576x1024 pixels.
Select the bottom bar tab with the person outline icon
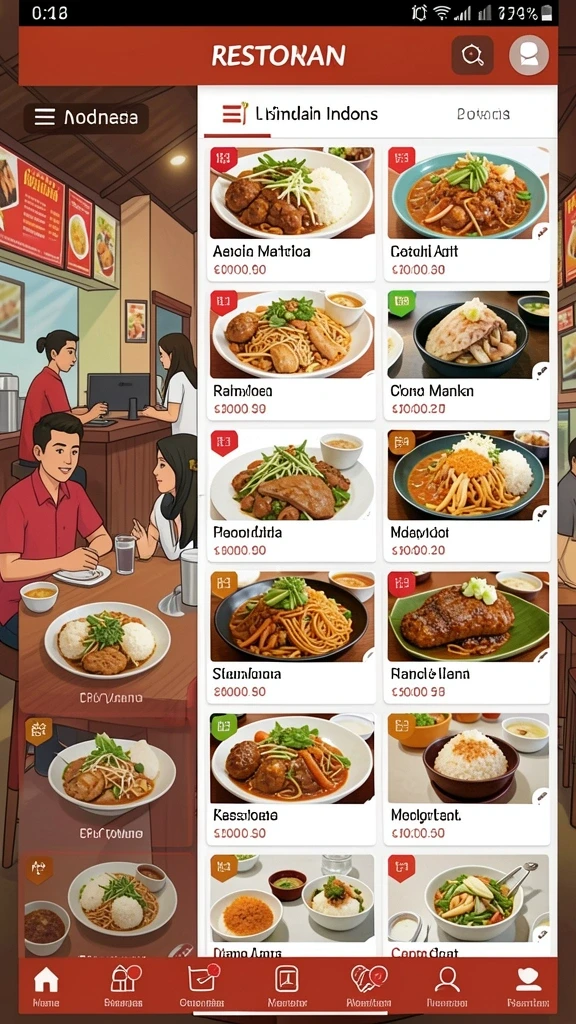point(447,986)
